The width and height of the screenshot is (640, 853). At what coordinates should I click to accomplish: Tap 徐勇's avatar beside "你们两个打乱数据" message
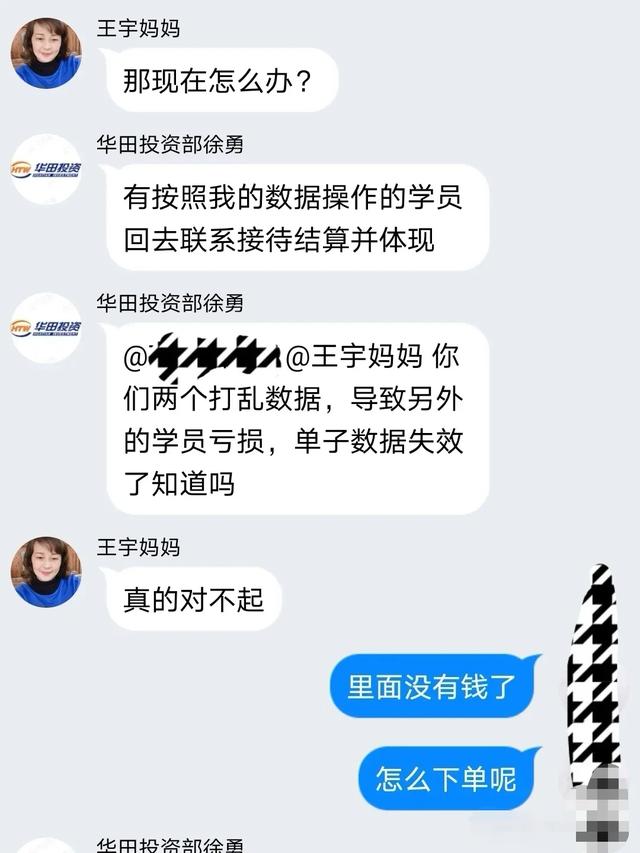pos(46,328)
